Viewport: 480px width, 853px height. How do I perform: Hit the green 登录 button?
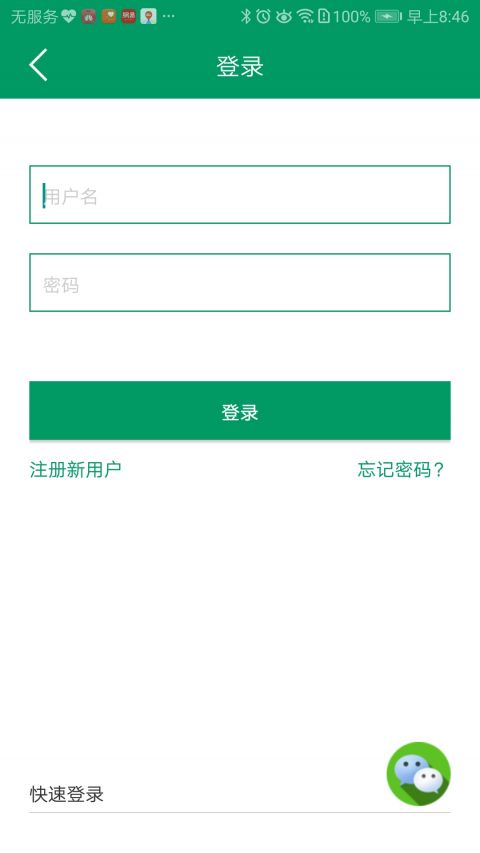[x=239, y=411]
